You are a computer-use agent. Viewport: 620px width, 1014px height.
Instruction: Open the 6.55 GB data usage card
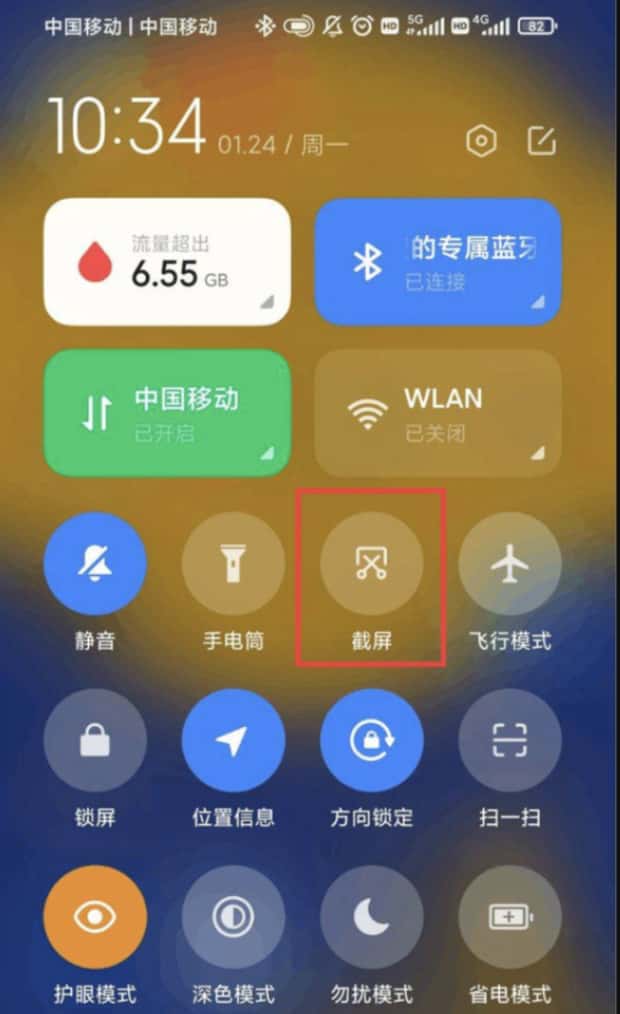coord(168,262)
